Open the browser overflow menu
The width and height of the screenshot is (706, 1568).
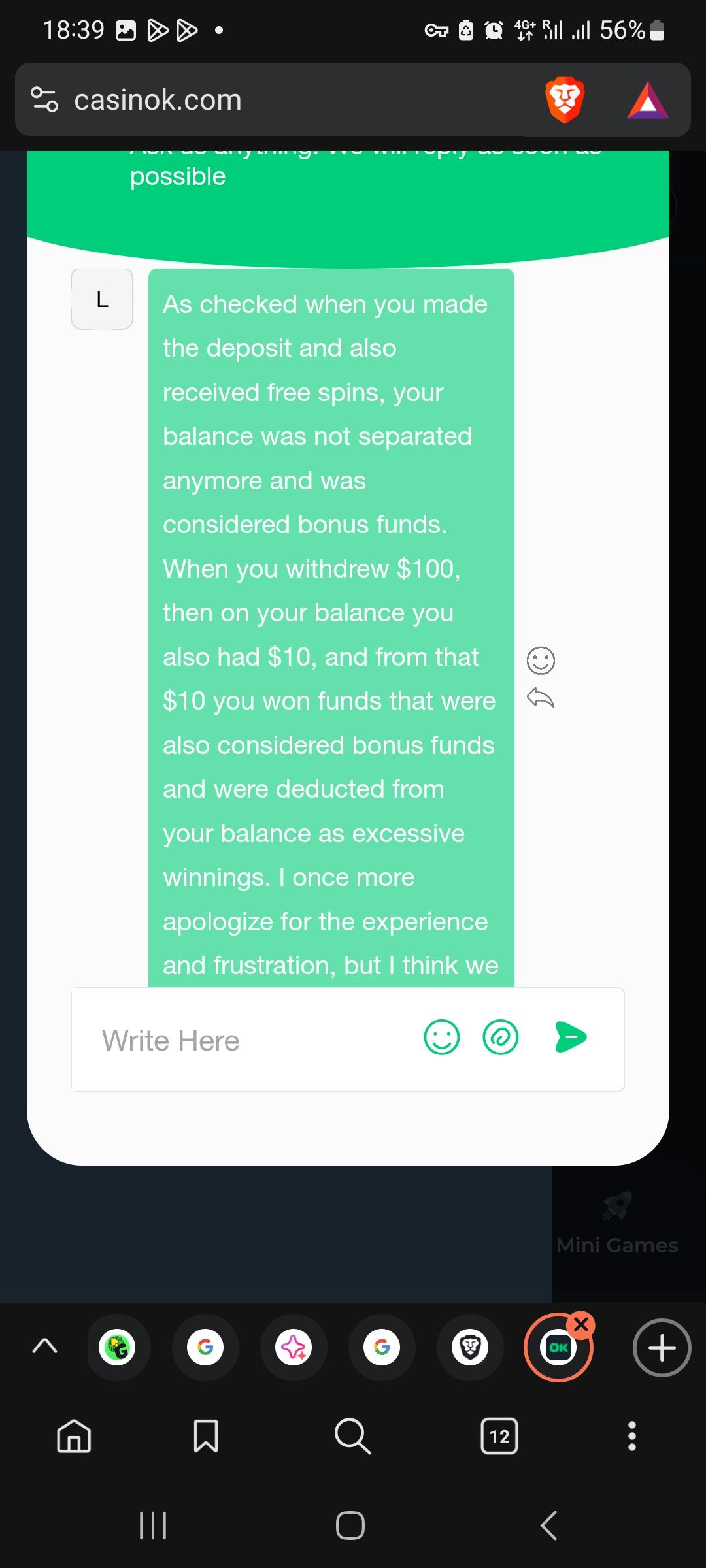[631, 1436]
